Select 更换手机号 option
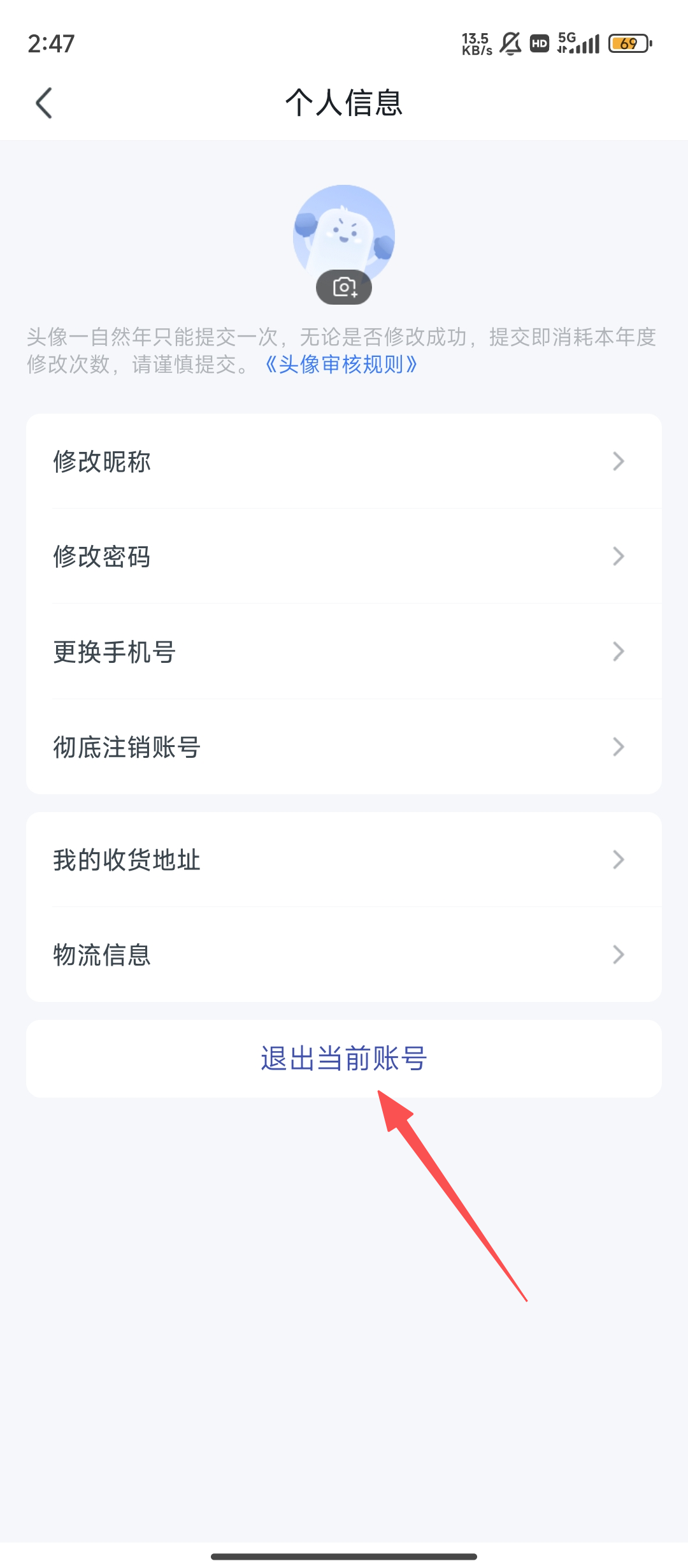 pos(344,651)
